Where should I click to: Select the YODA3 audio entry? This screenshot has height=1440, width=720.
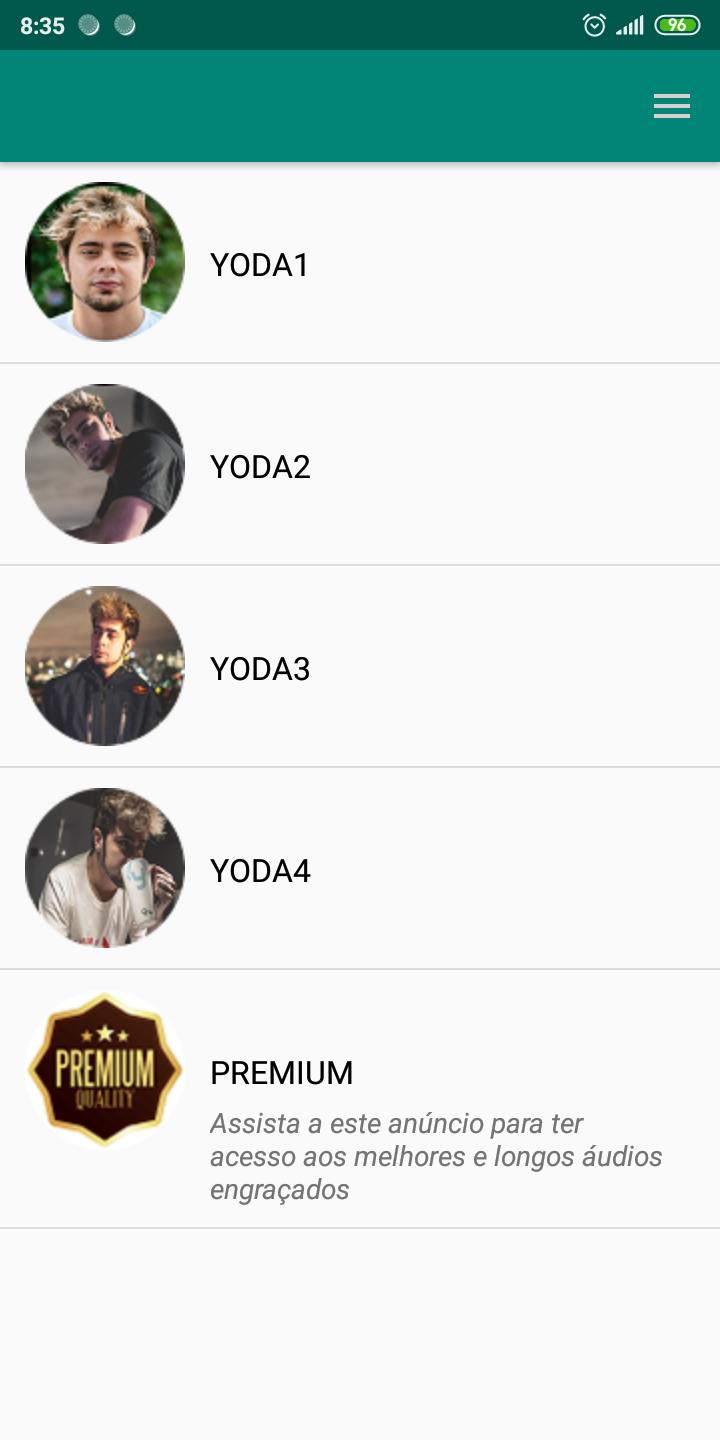(x=360, y=666)
